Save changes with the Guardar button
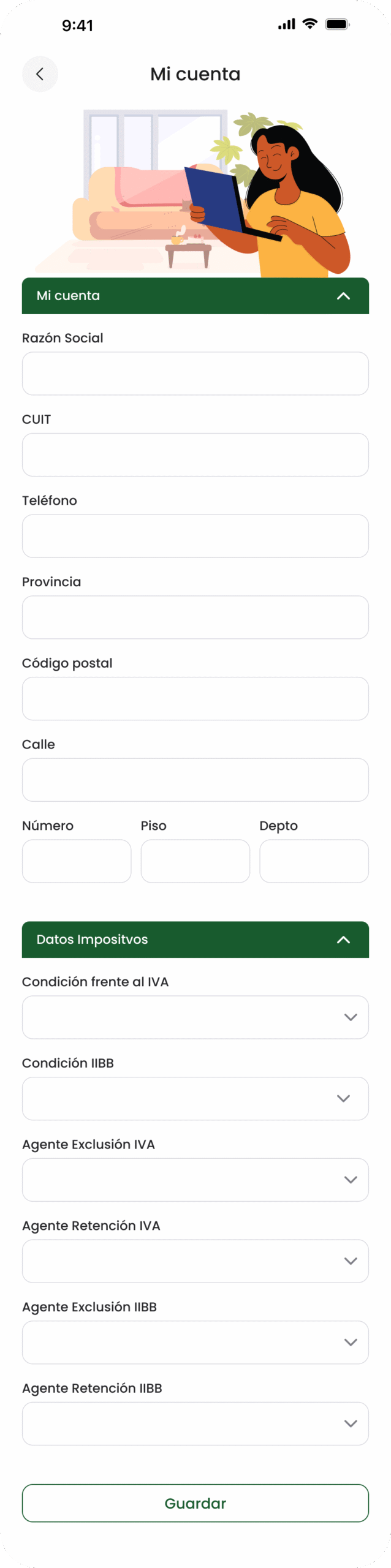Viewport: 391px width, 1568px height. [195, 1502]
